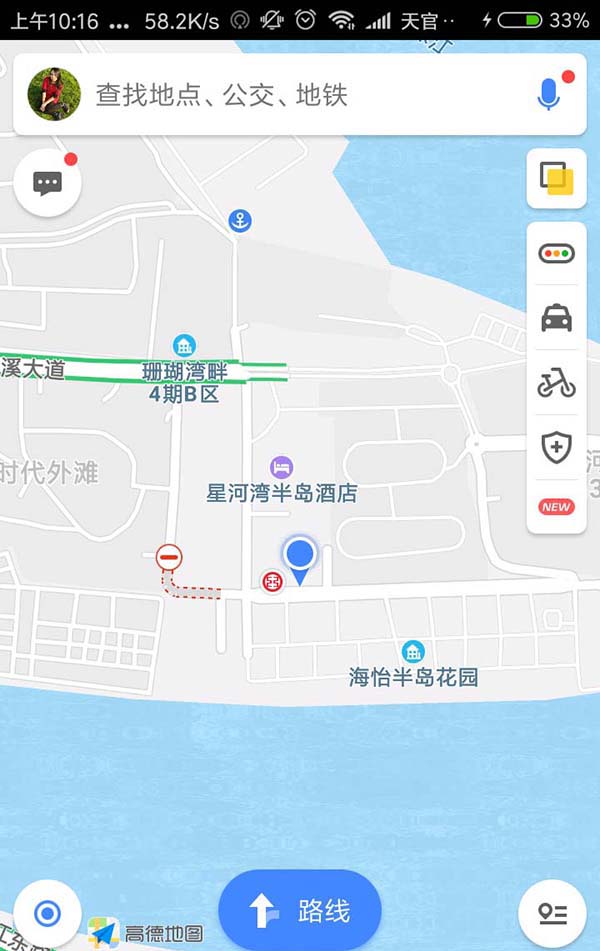Recenter map on my location
600x951 pixels.
pyautogui.click(x=47, y=913)
